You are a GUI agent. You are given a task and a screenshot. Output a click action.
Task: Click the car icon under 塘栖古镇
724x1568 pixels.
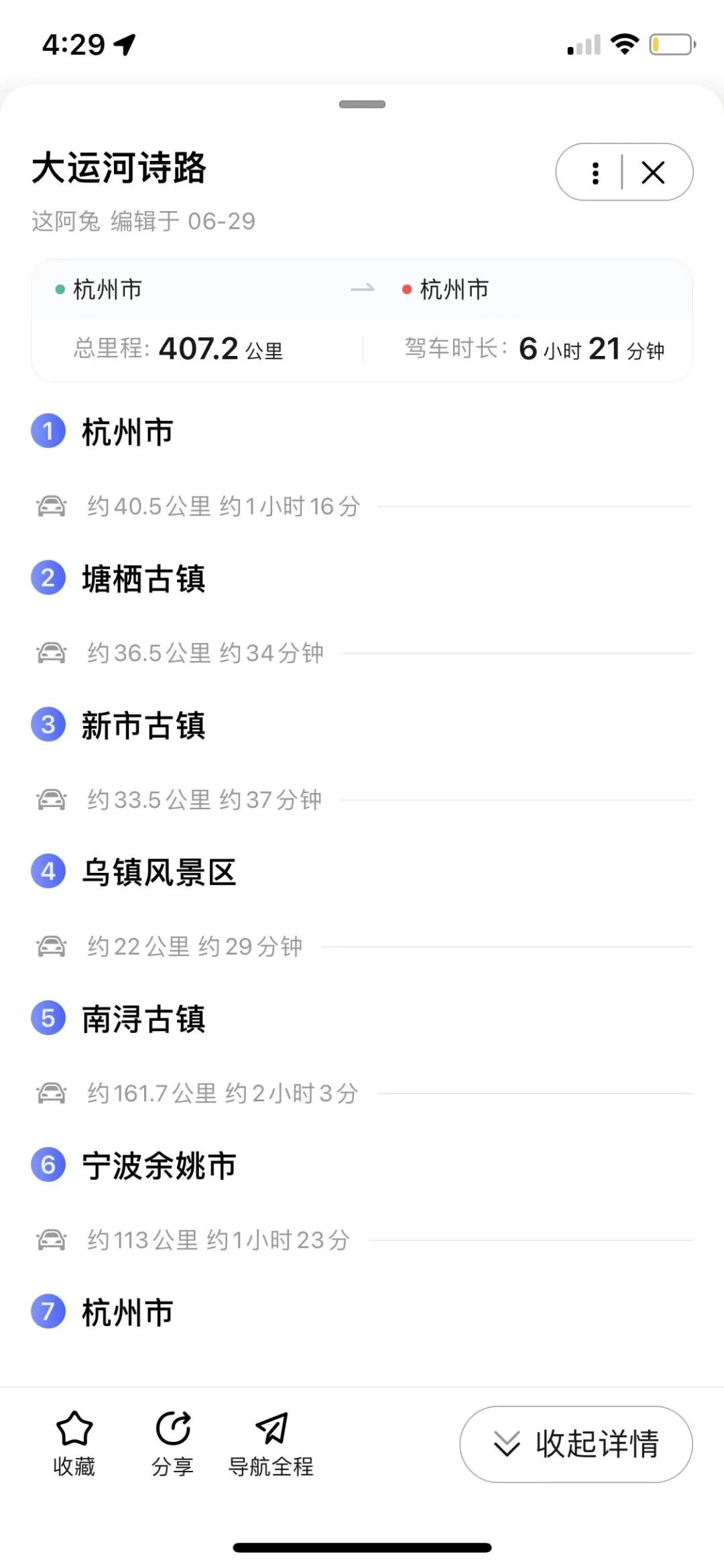[x=52, y=652]
